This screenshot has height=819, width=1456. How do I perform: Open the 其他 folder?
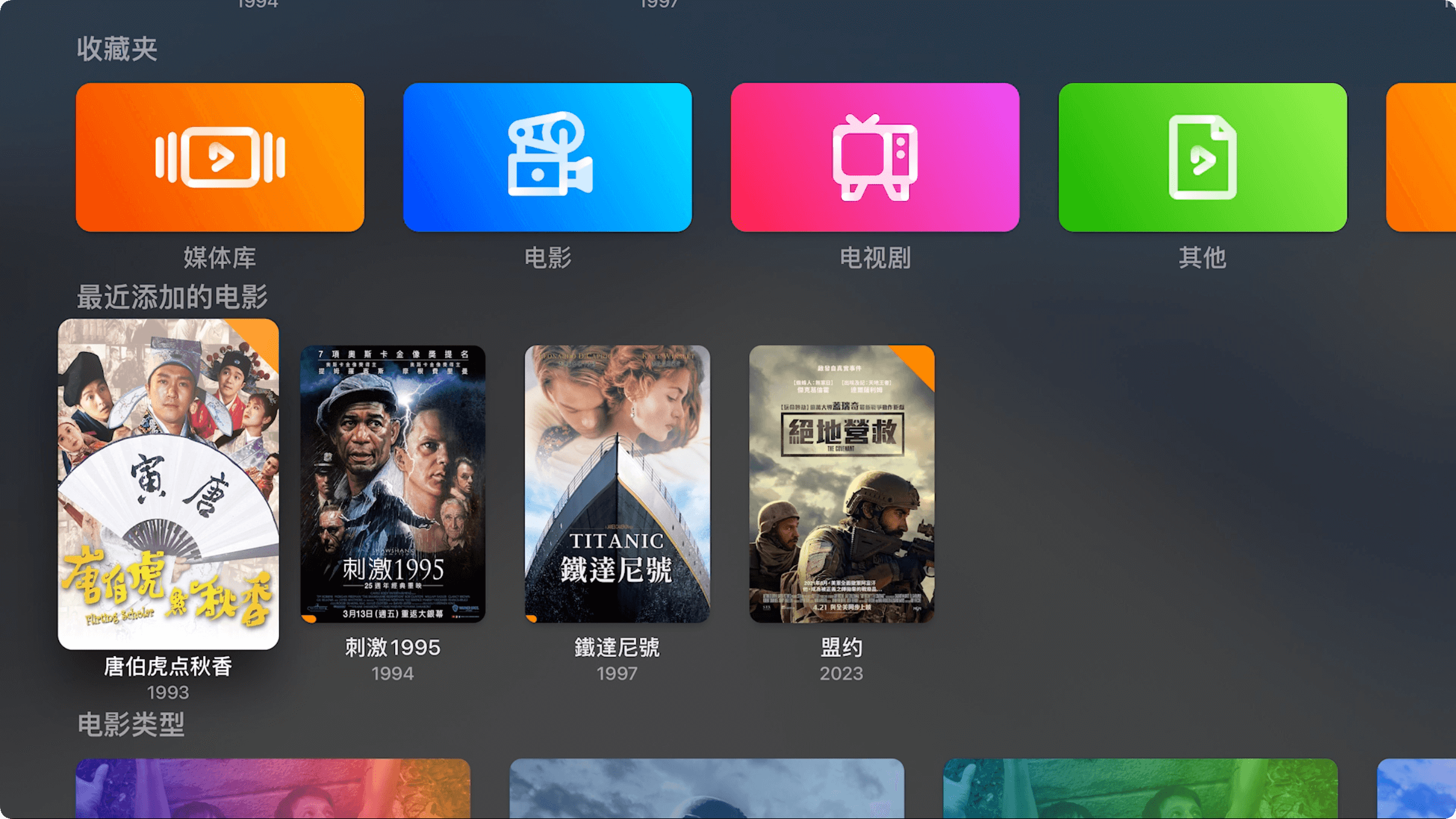pos(1202,157)
